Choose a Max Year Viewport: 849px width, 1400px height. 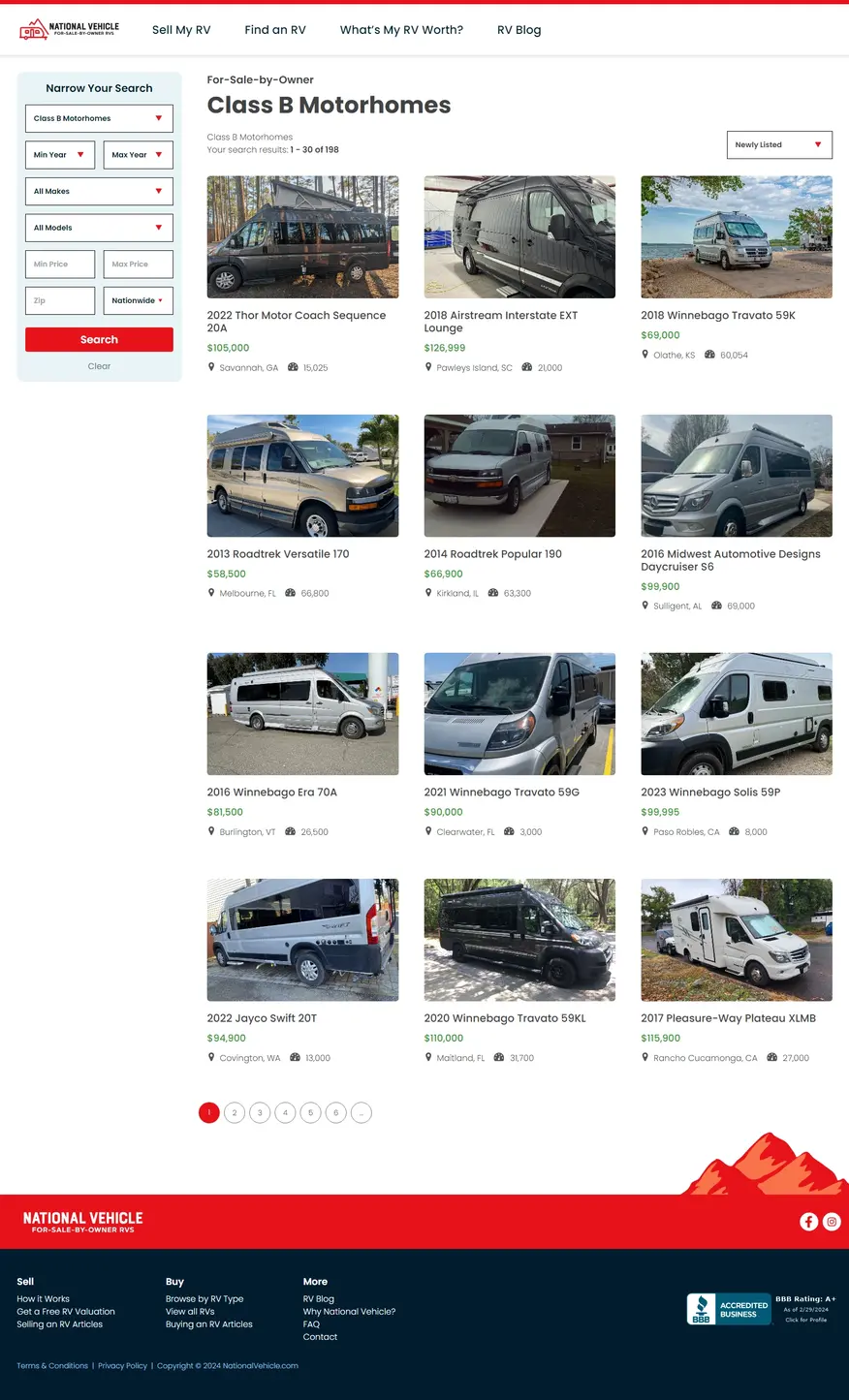(x=138, y=155)
